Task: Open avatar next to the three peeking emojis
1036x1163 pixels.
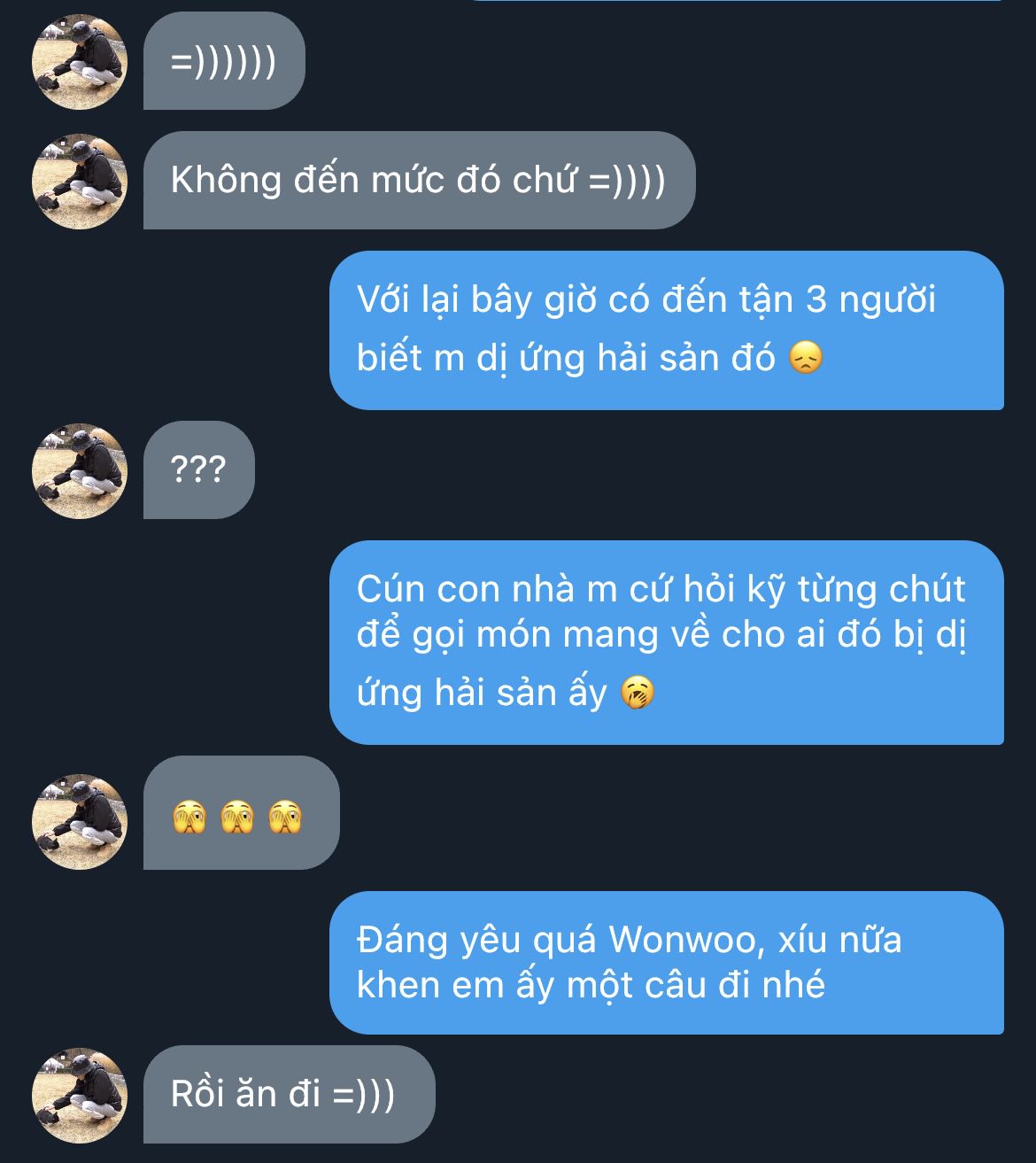Action: click(x=80, y=821)
